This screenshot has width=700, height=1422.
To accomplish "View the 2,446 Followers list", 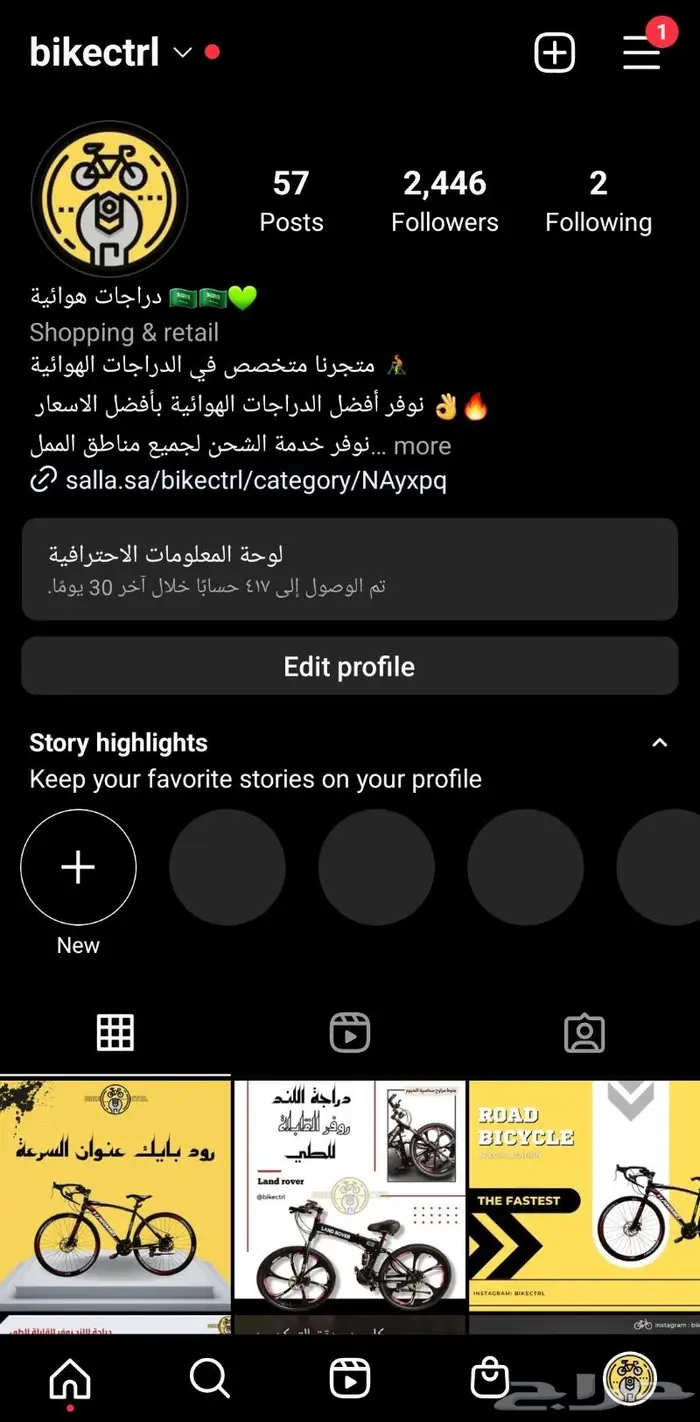I will point(444,200).
